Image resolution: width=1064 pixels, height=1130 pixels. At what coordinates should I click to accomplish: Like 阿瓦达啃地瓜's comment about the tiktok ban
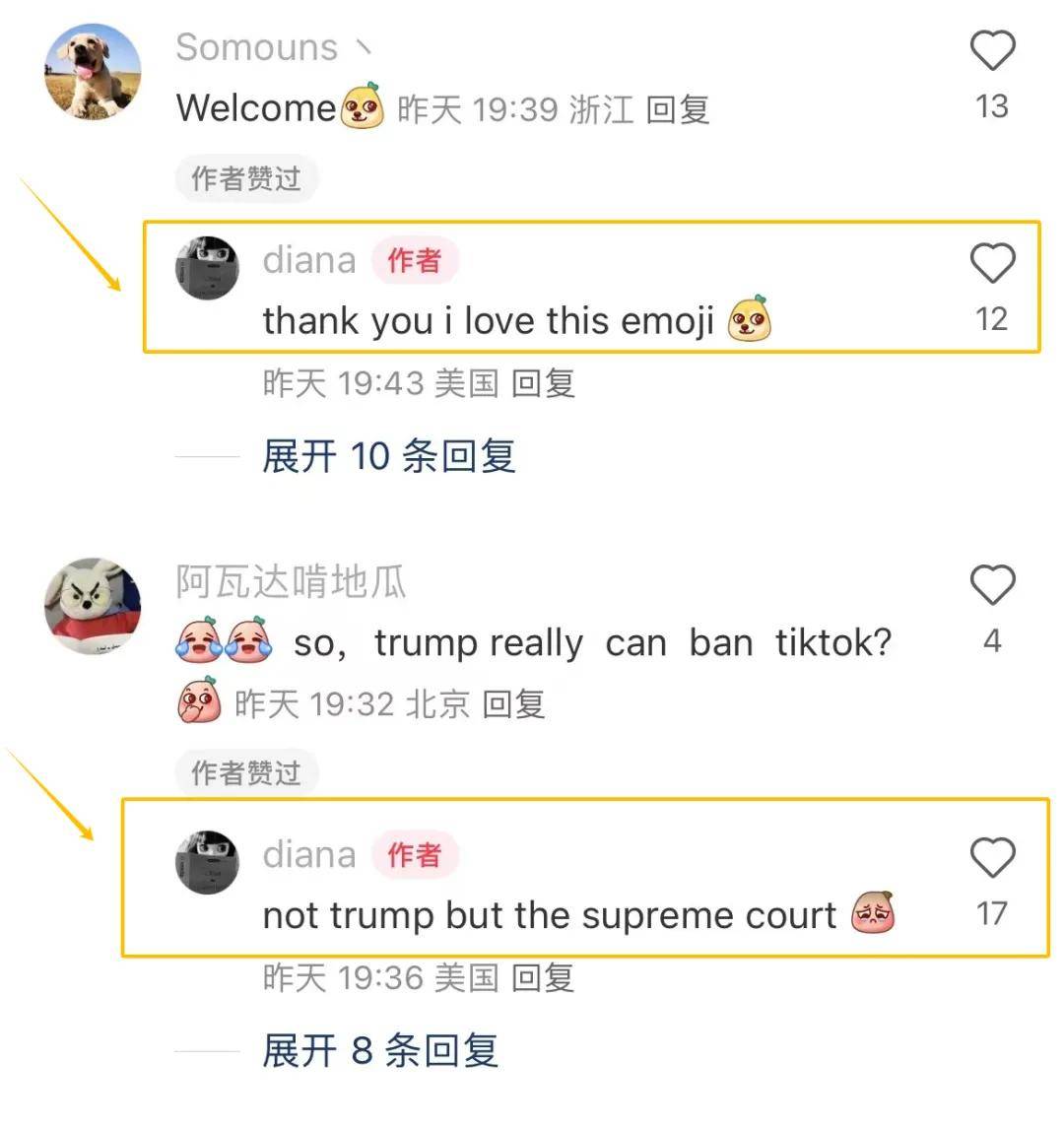tap(992, 586)
